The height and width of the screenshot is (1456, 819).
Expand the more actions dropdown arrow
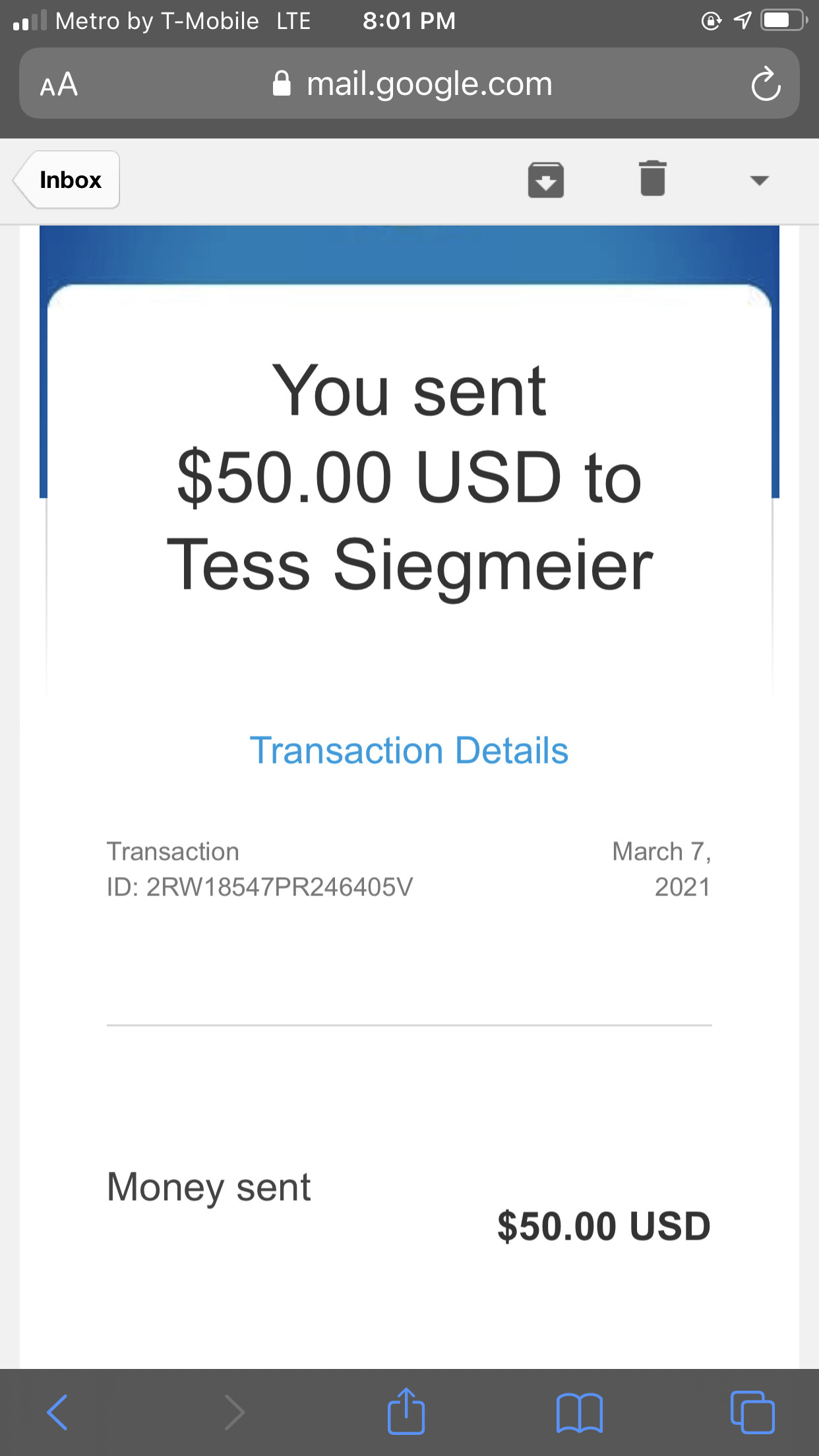click(760, 181)
